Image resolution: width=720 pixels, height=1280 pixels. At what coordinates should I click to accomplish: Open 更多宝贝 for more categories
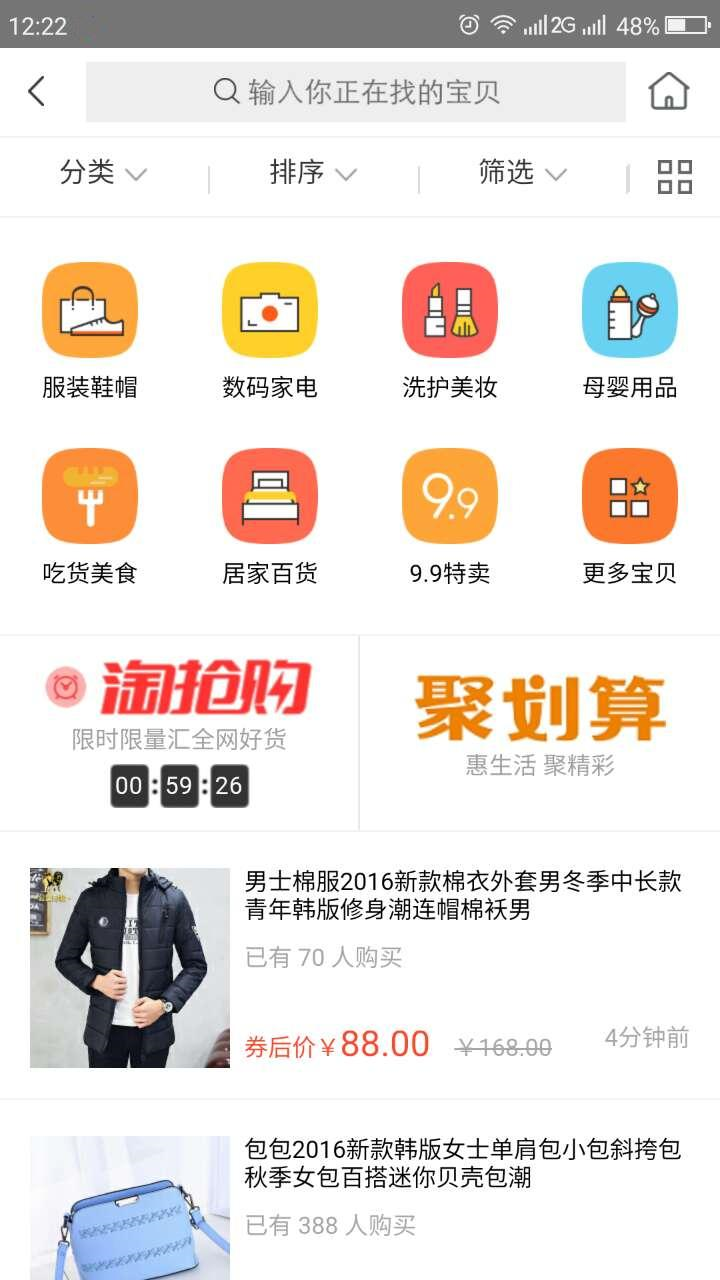click(x=630, y=516)
